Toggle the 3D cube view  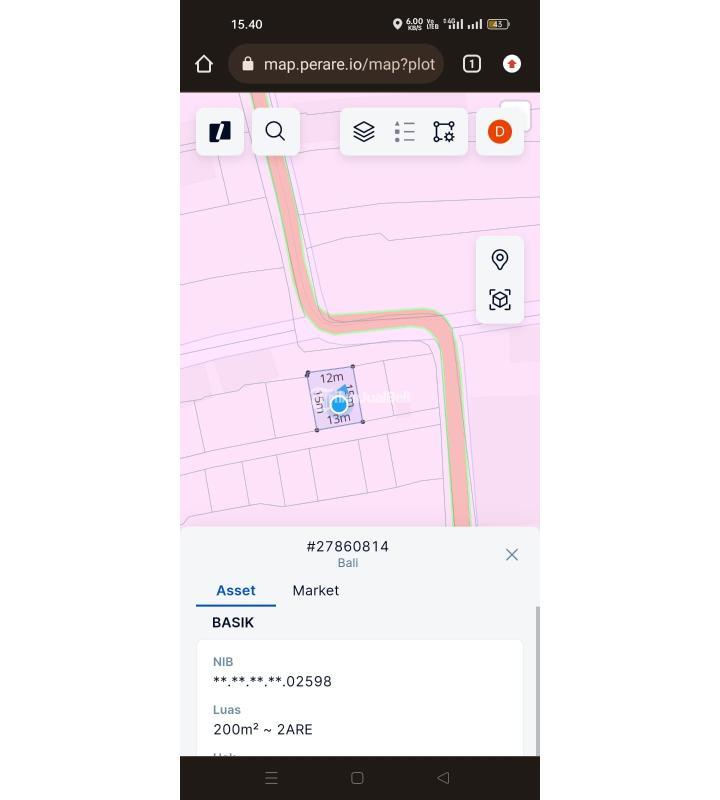(500, 300)
